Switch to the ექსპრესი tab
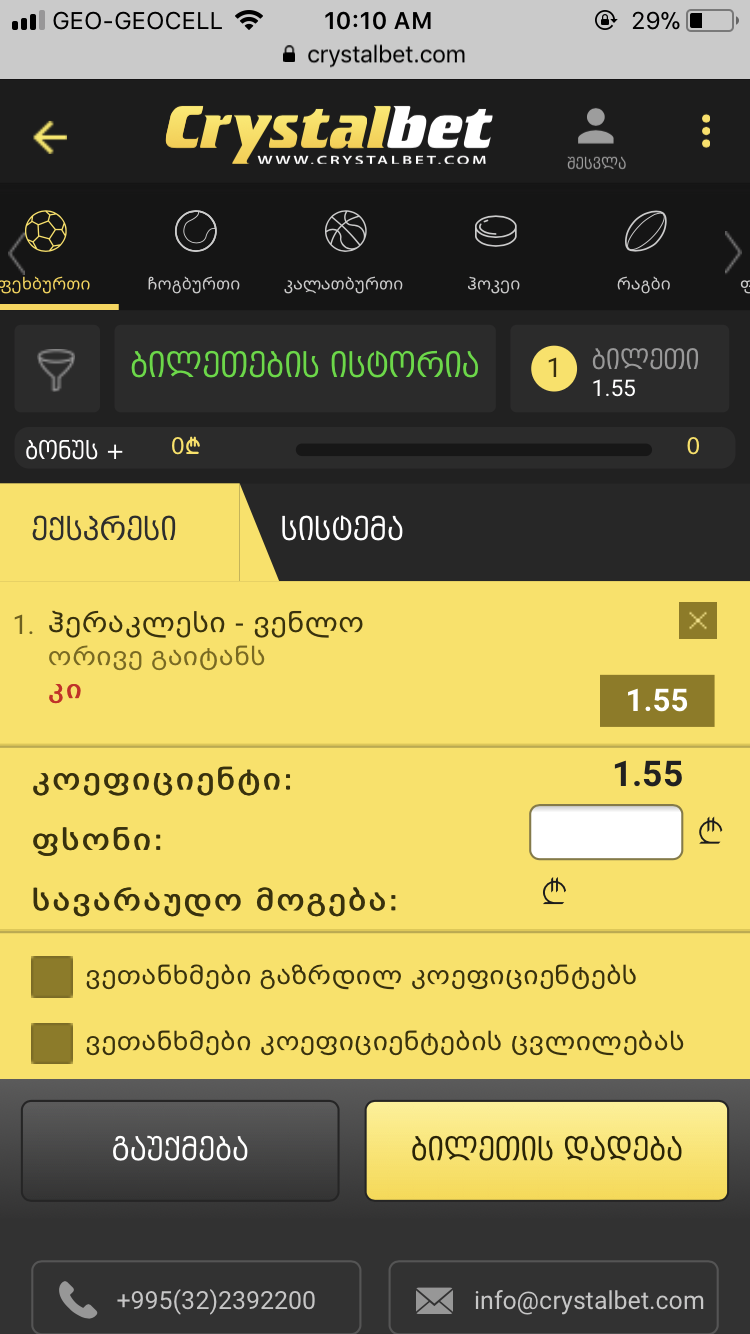 click(118, 529)
